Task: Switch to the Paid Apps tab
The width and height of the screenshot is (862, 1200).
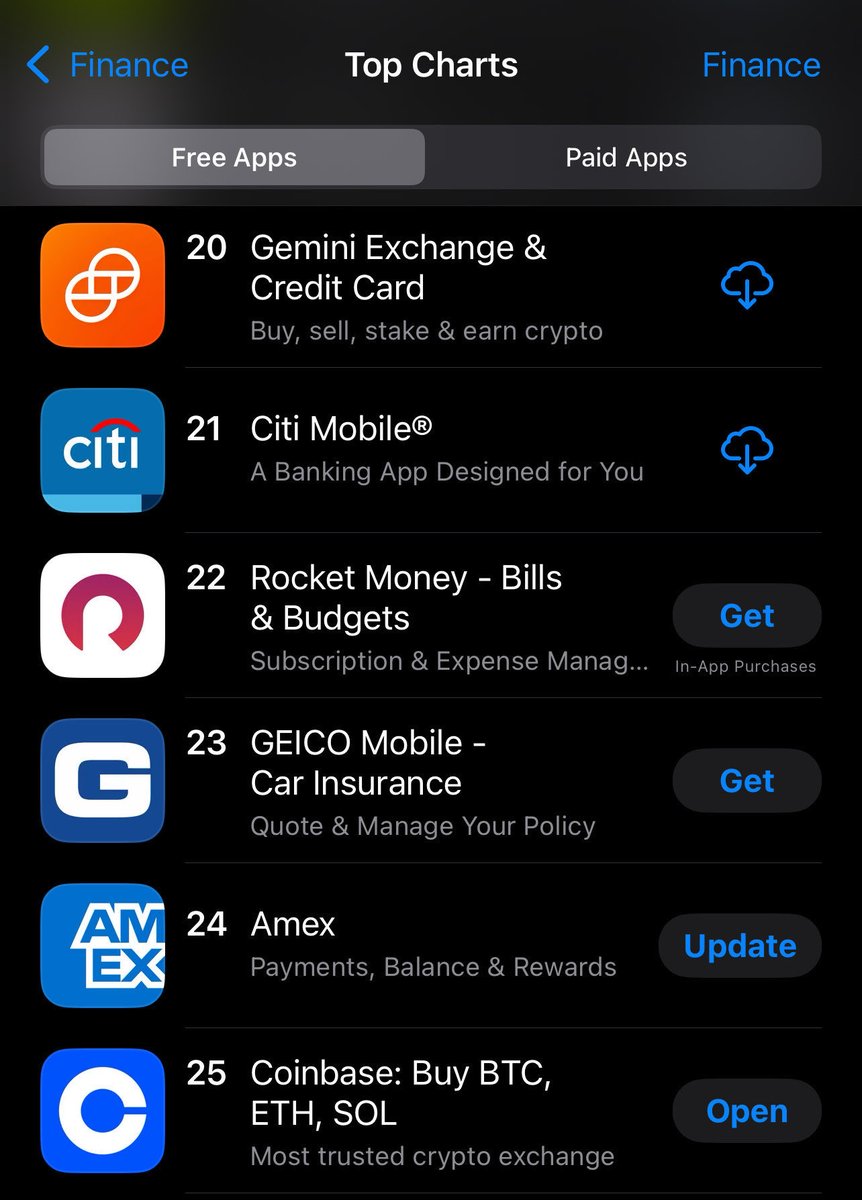Action: point(626,158)
